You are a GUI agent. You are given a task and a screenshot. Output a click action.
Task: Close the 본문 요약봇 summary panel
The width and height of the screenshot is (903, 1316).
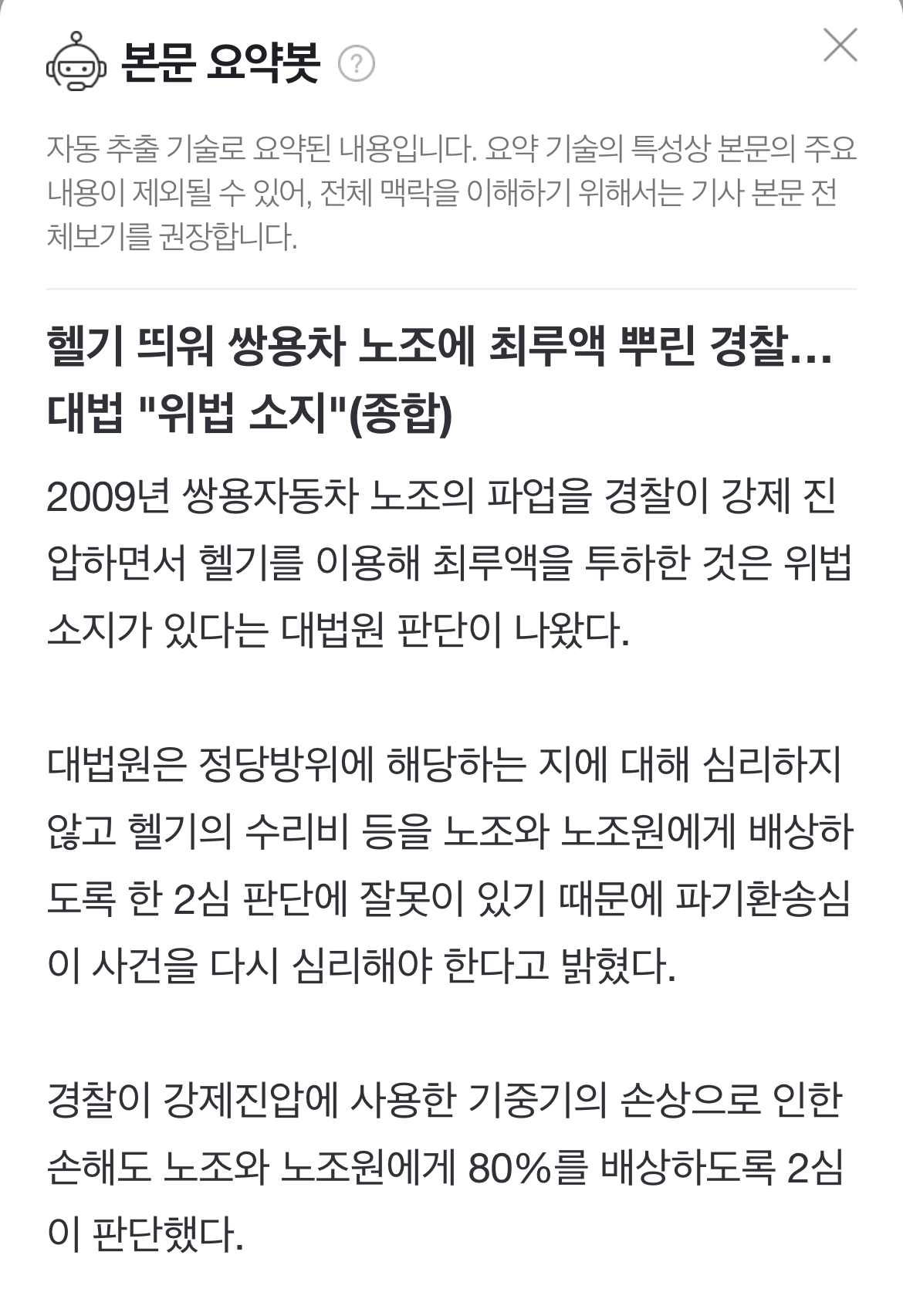coord(840,45)
